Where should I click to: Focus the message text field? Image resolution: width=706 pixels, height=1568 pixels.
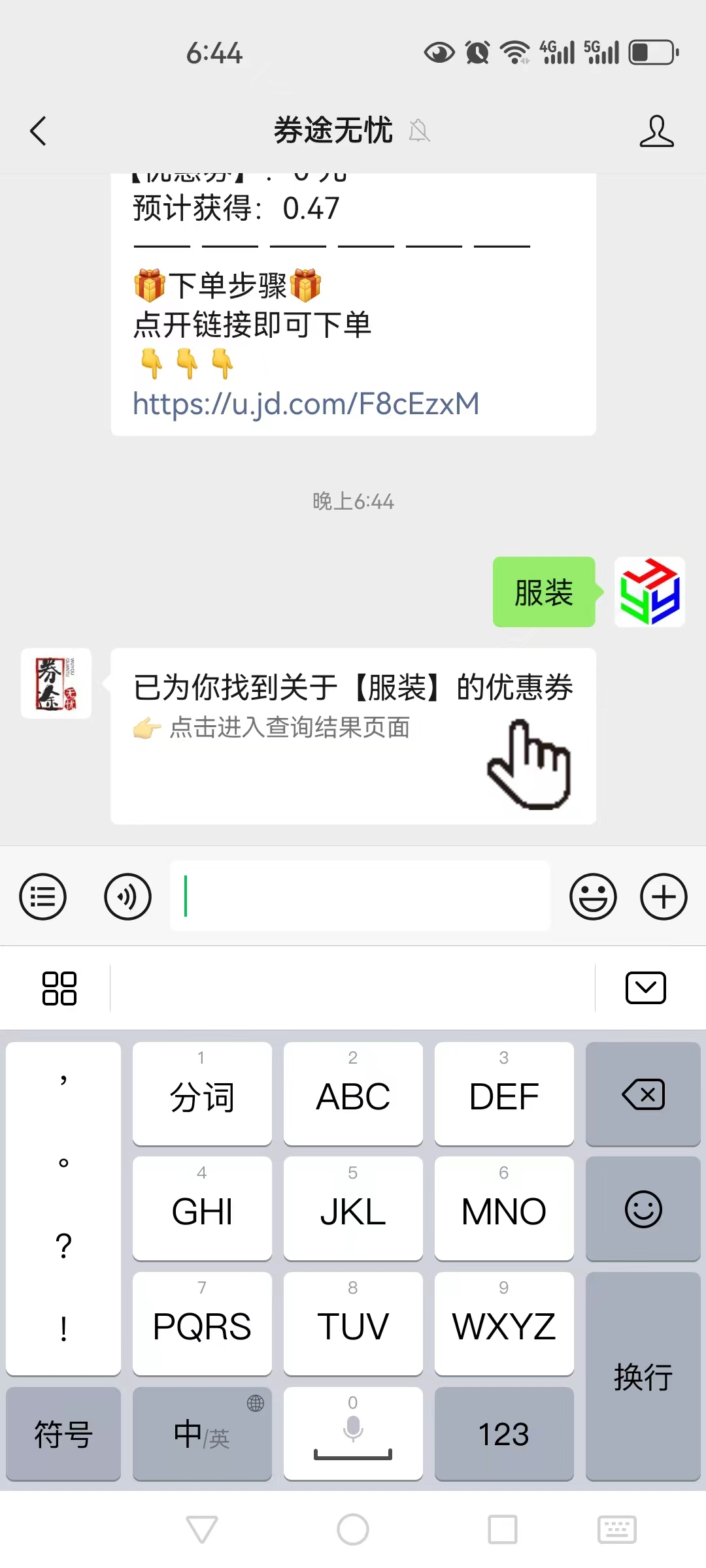coord(360,896)
